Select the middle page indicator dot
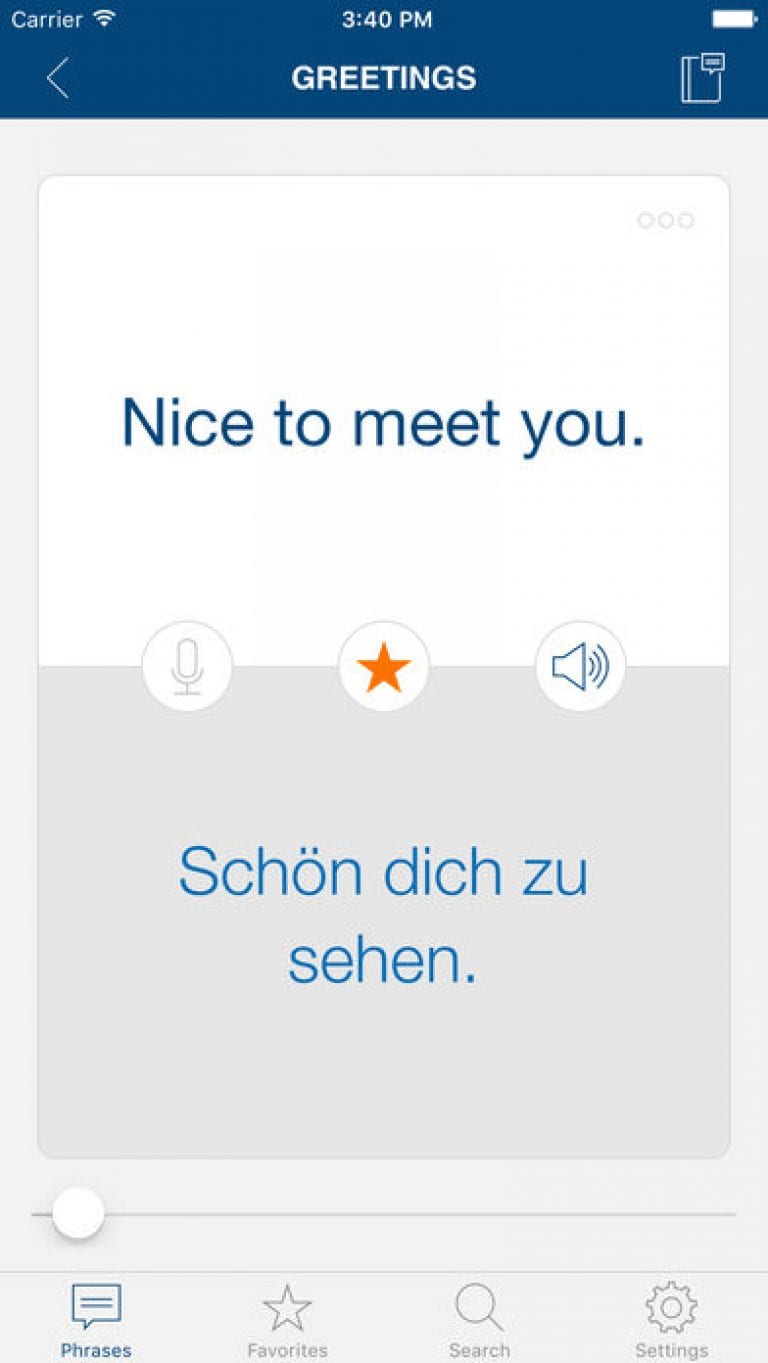Screen dimensions: 768x1363 point(665,220)
